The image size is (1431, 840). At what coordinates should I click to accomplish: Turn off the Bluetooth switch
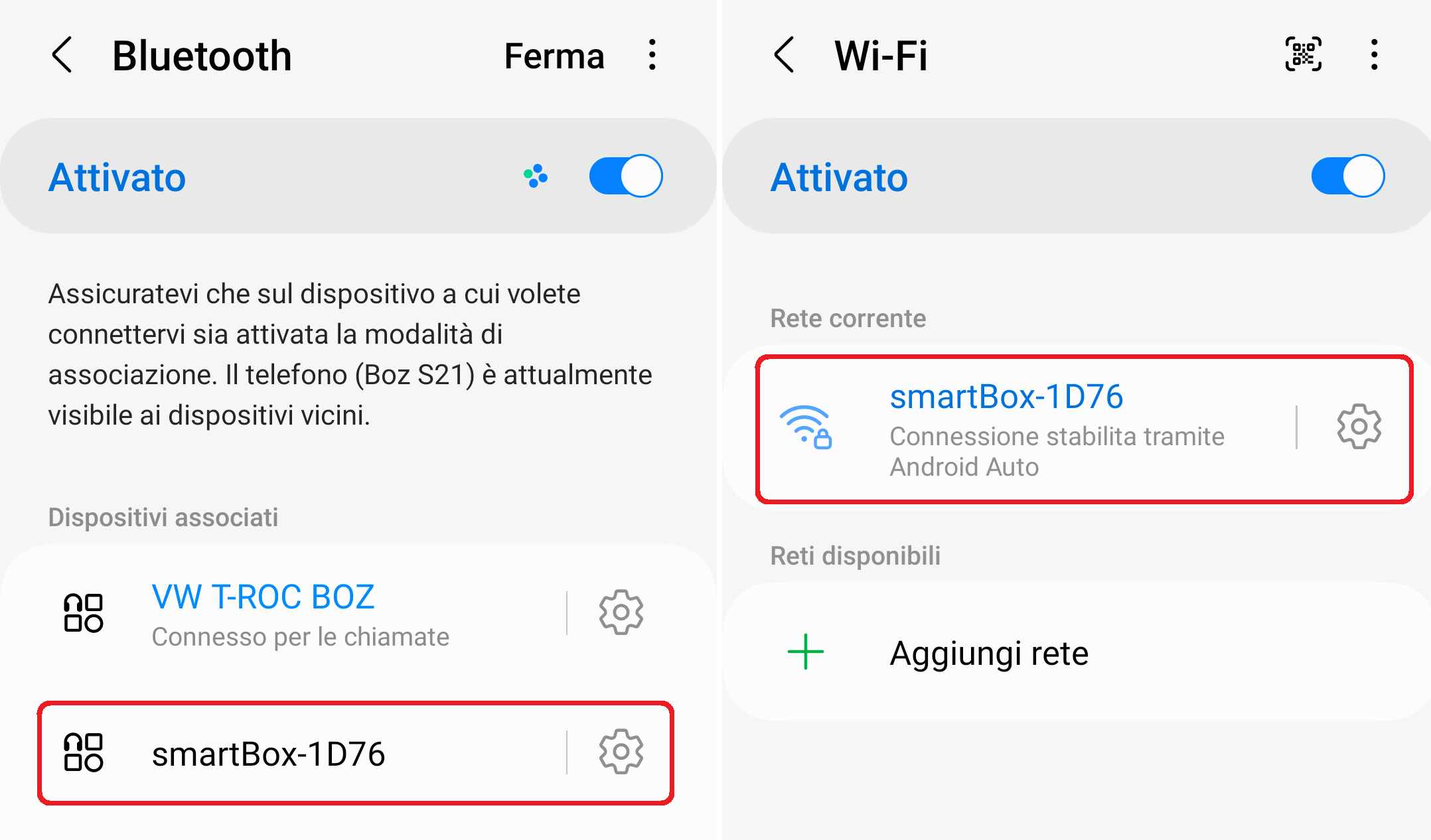[625, 176]
